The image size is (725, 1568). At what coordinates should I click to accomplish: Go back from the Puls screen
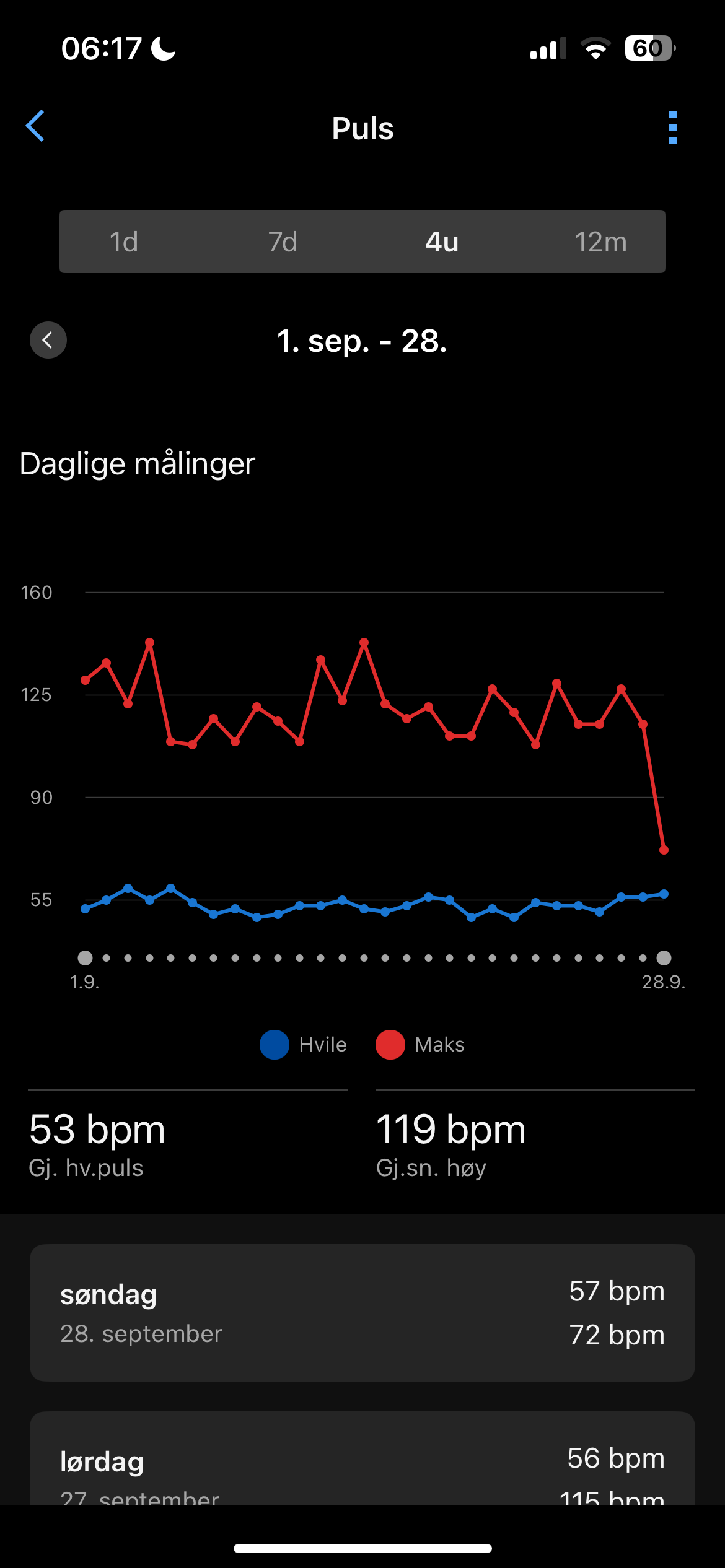(35, 126)
